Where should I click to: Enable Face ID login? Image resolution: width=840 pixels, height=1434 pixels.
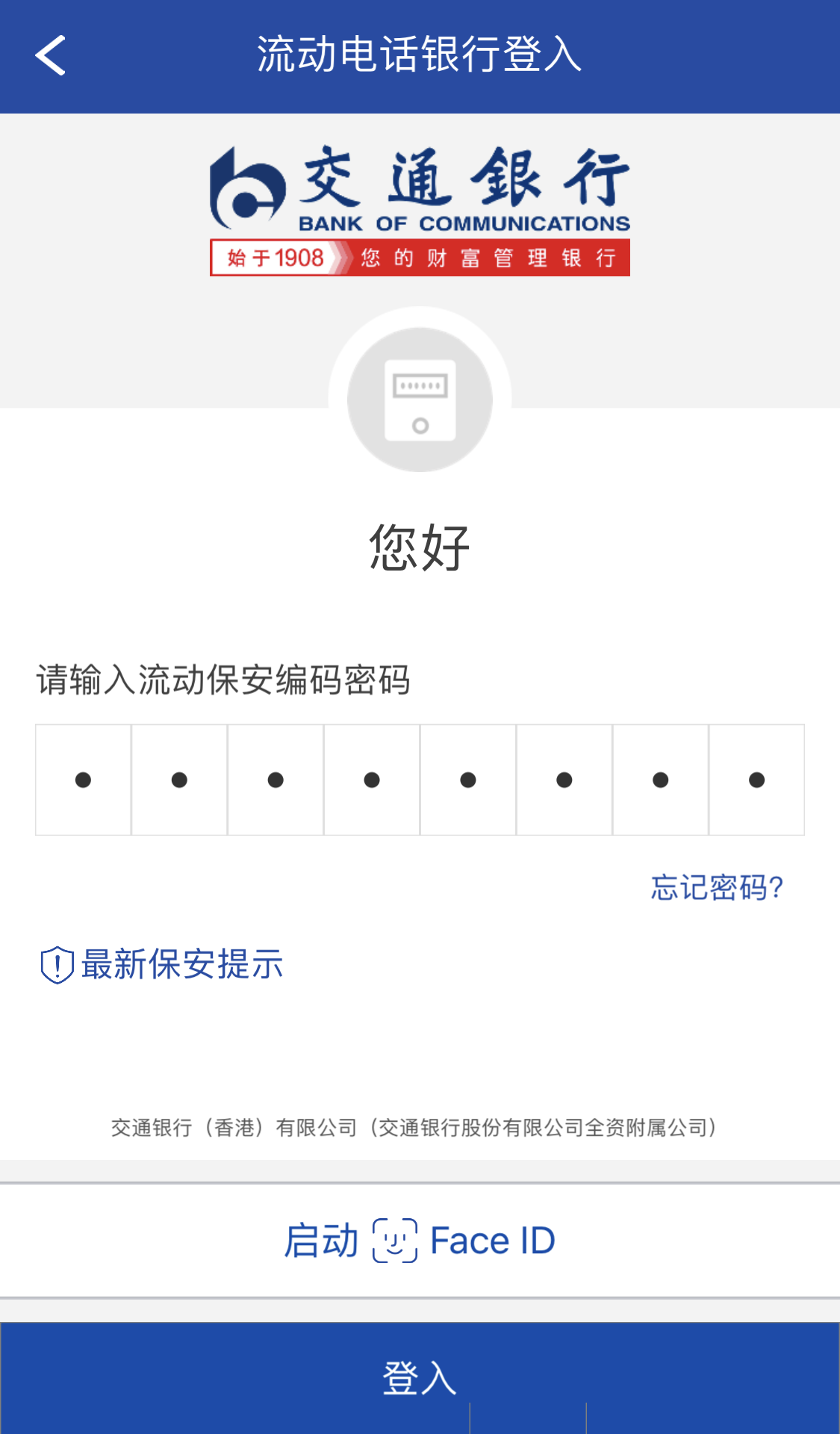click(x=420, y=1241)
